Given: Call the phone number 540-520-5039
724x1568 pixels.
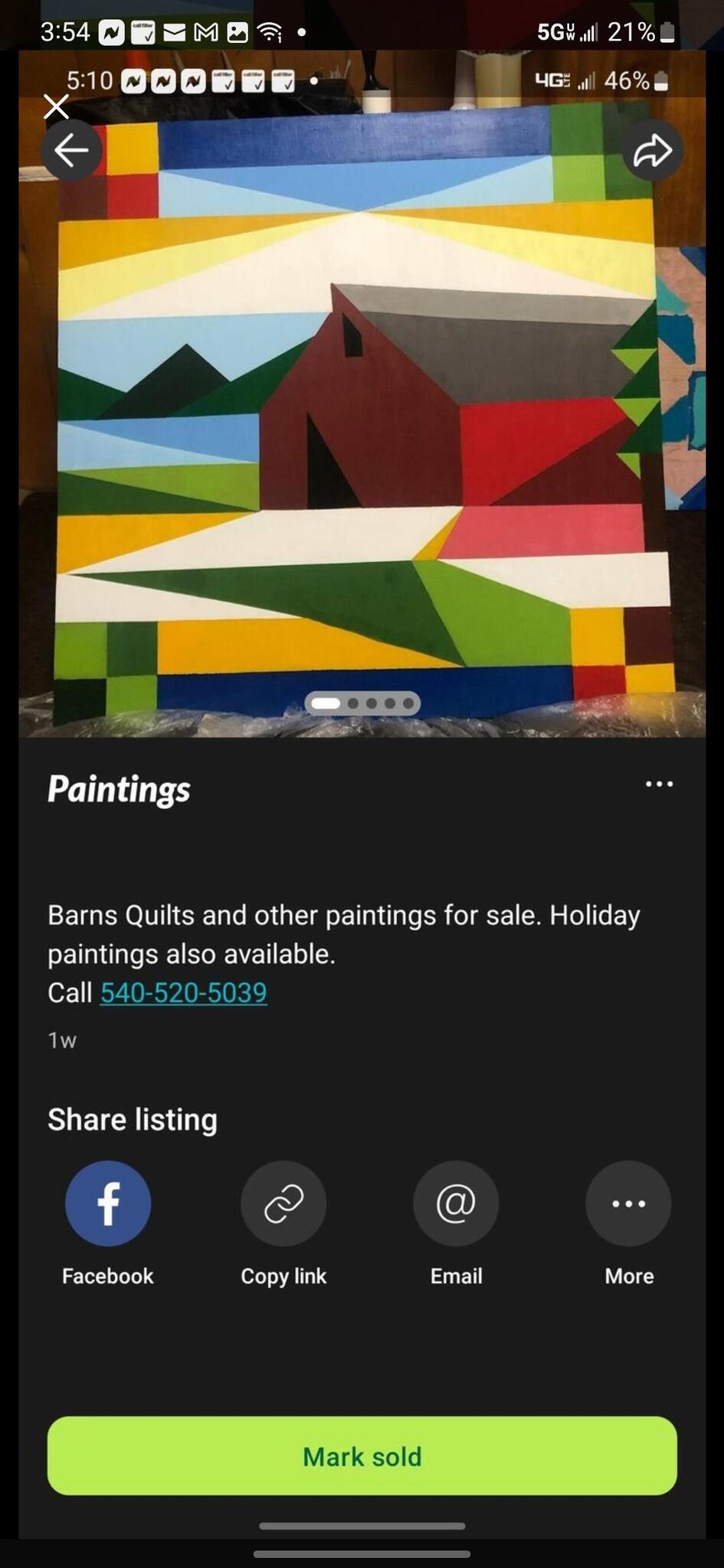Looking at the screenshot, I should 184,993.
